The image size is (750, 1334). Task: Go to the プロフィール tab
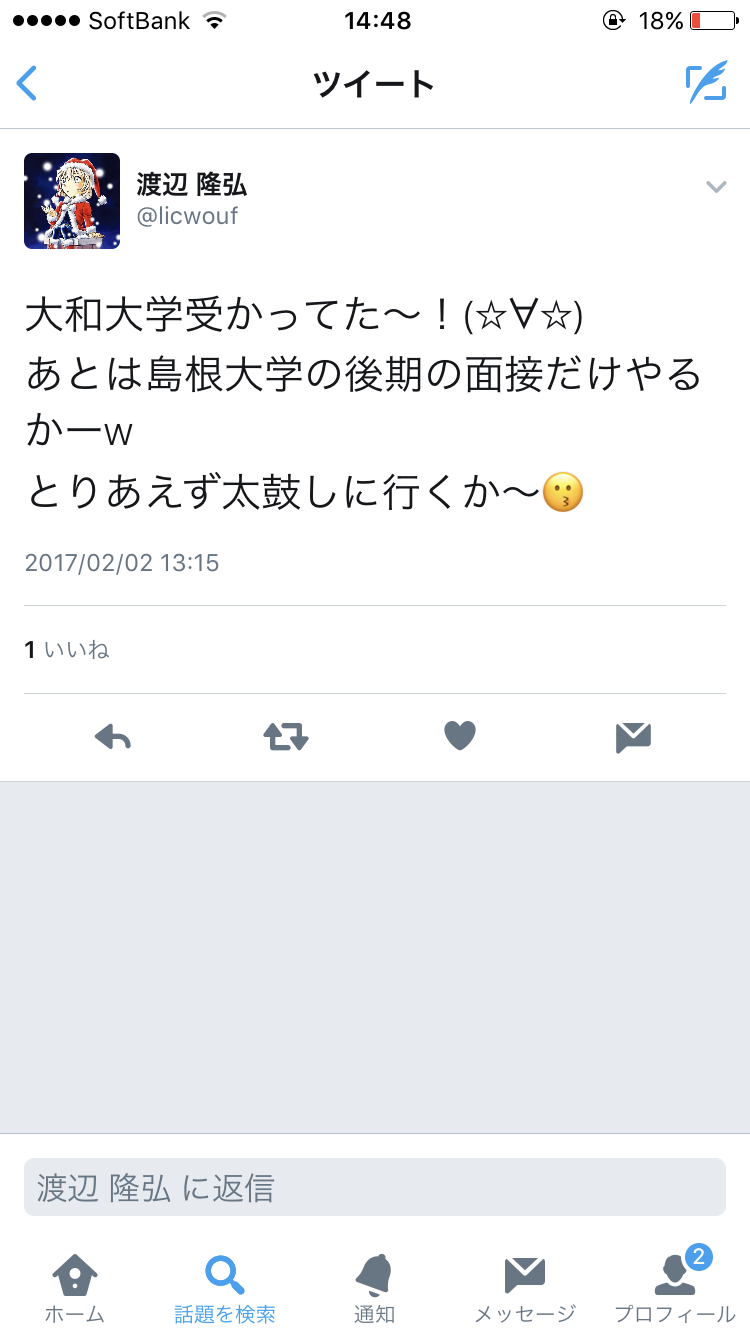675,1288
